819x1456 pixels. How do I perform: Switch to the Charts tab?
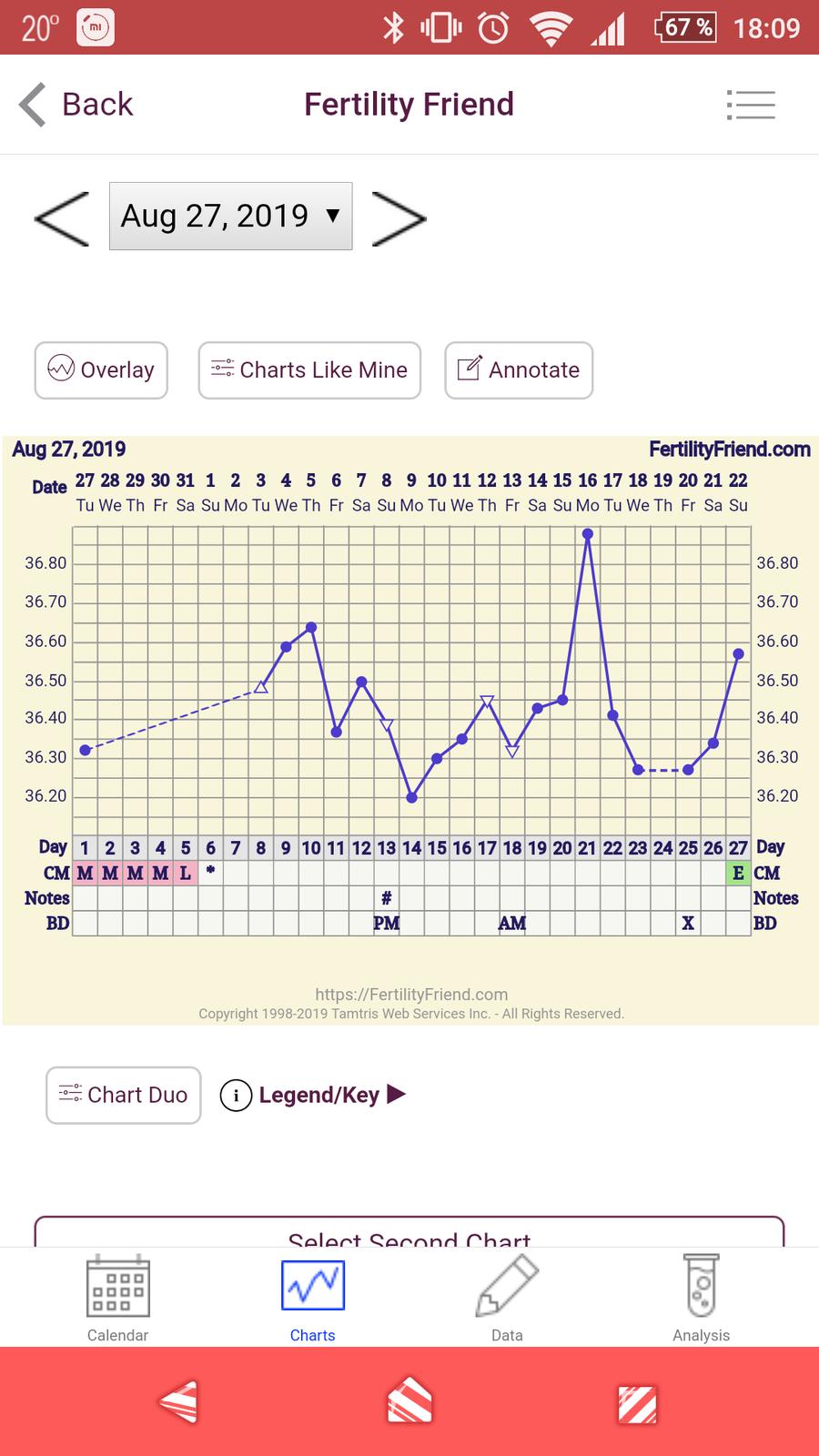[x=312, y=1297]
